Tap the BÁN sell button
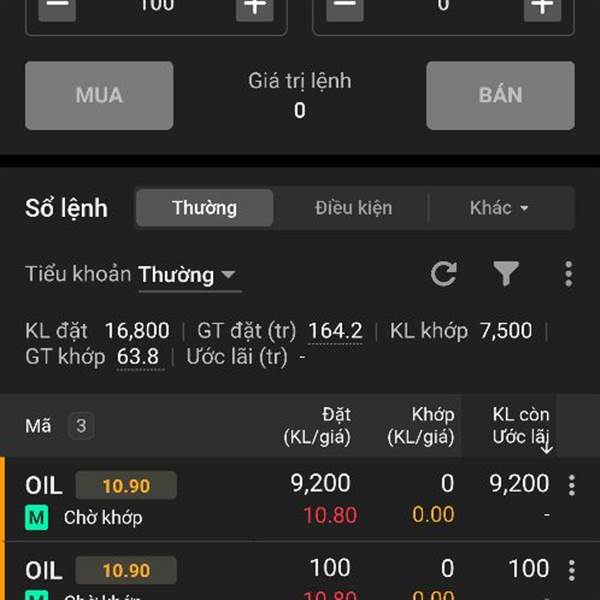The width and height of the screenshot is (600, 600). [500, 96]
